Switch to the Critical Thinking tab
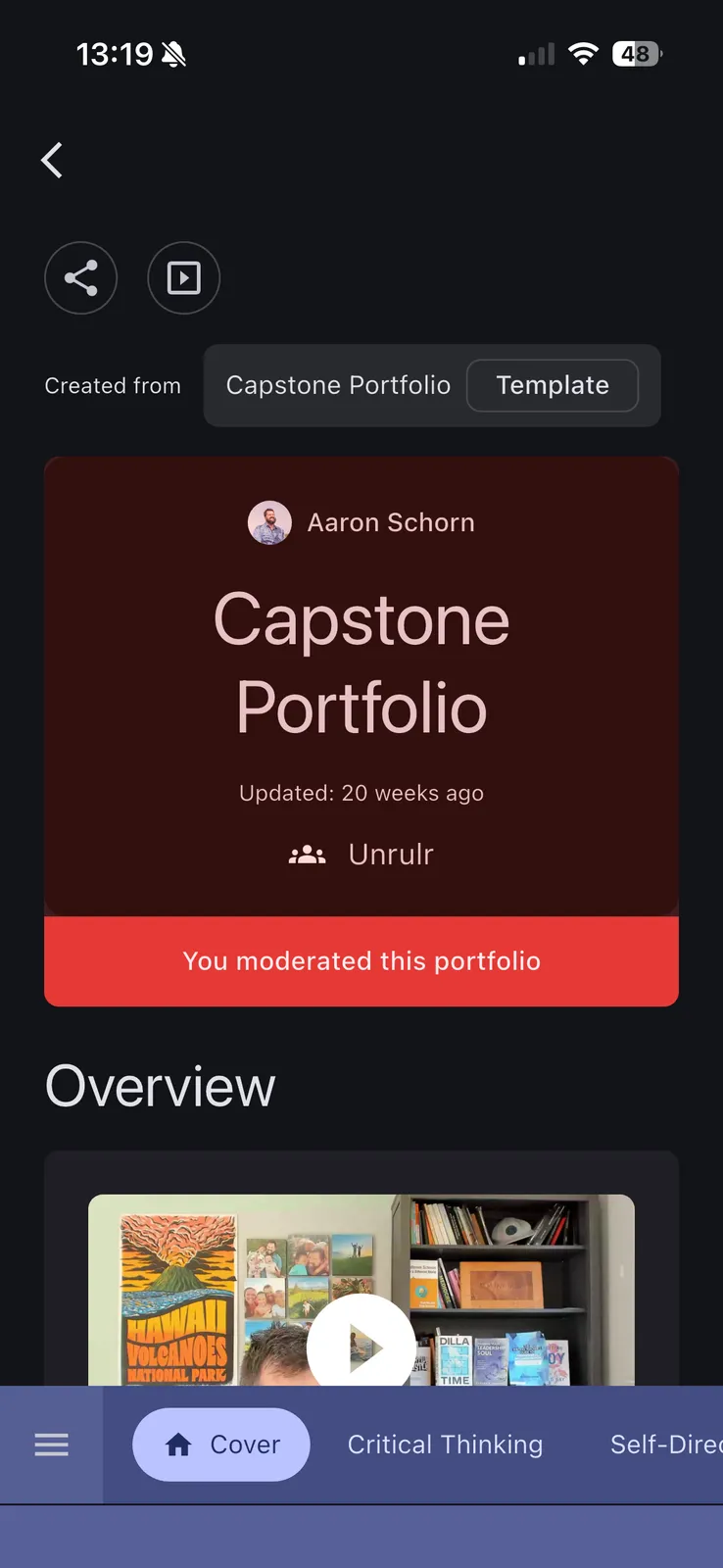The height and width of the screenshot is (1568, 723). coord(445,1444)
